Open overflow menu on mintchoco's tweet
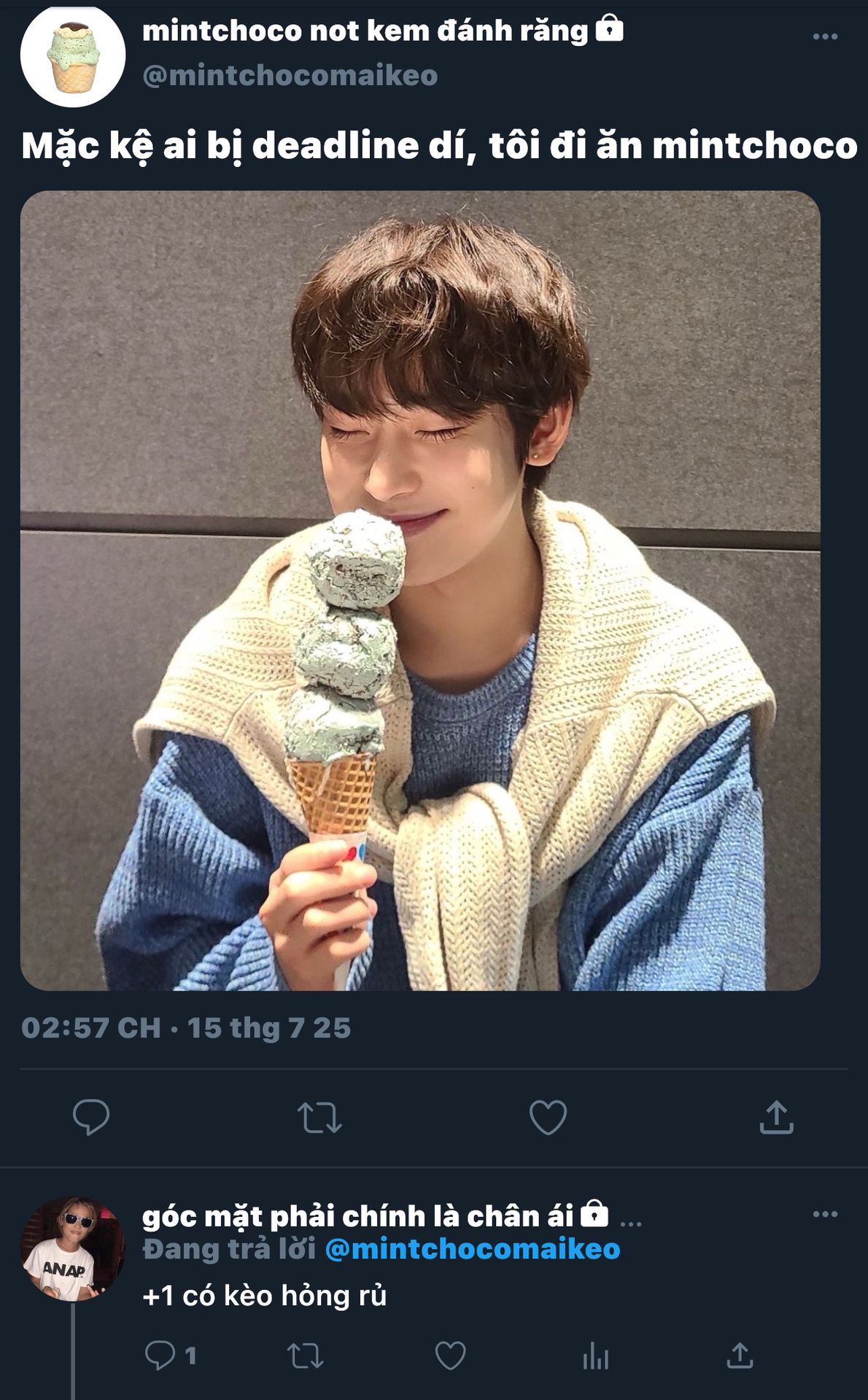This screenshot has width=868, height=1400. coord(825,36)
